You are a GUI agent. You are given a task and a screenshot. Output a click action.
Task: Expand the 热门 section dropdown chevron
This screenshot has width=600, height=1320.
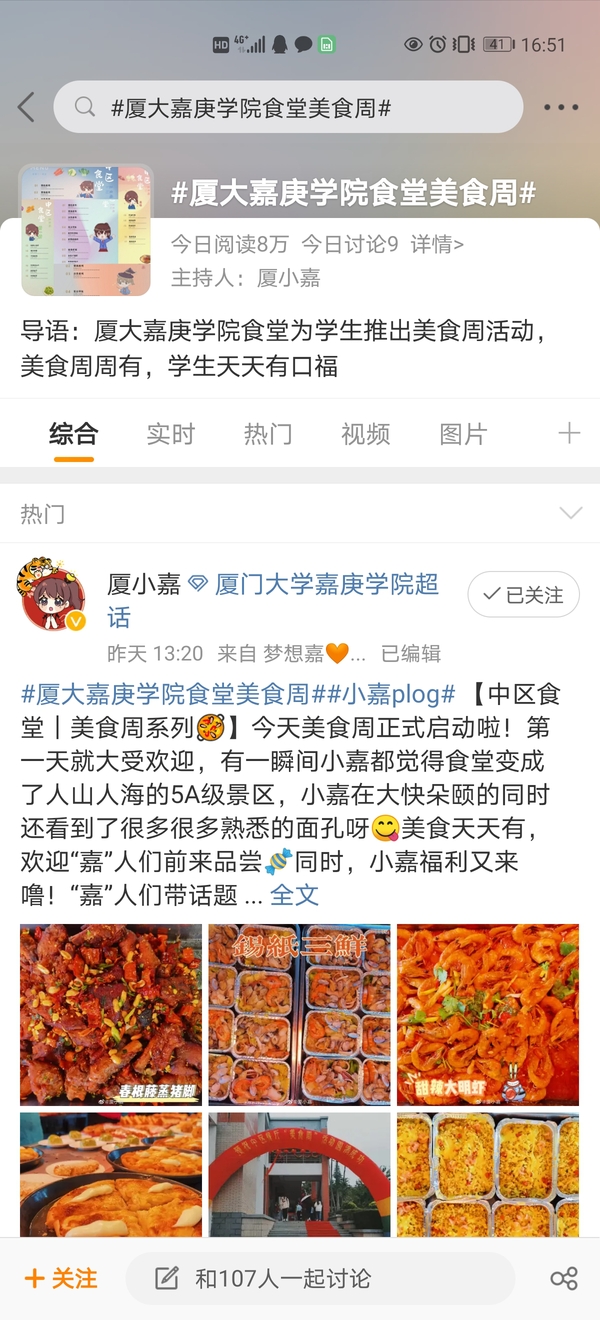pyautogui.click(x=570, y=514)
